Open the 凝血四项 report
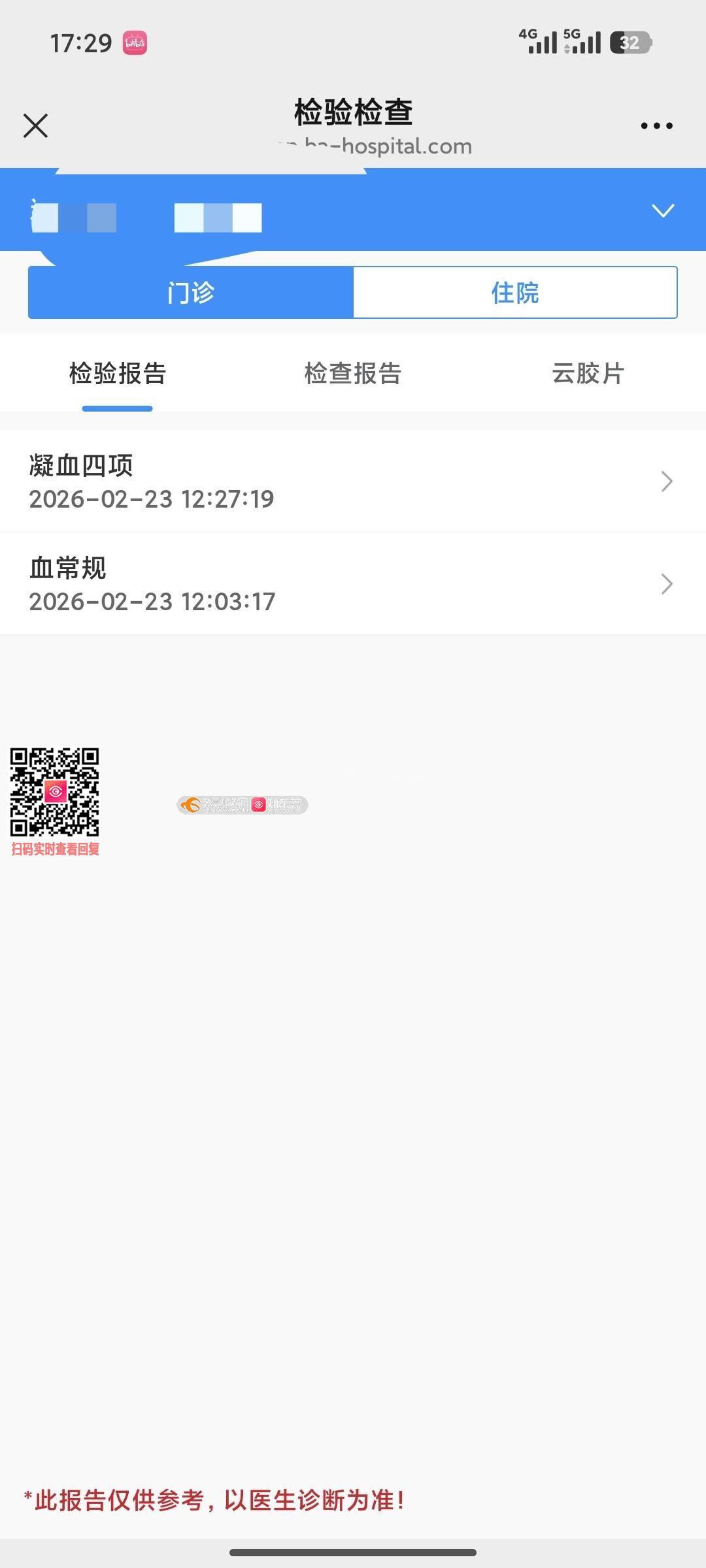The height and width of the screenshot is (1568, 706). [x=353, y=482]
